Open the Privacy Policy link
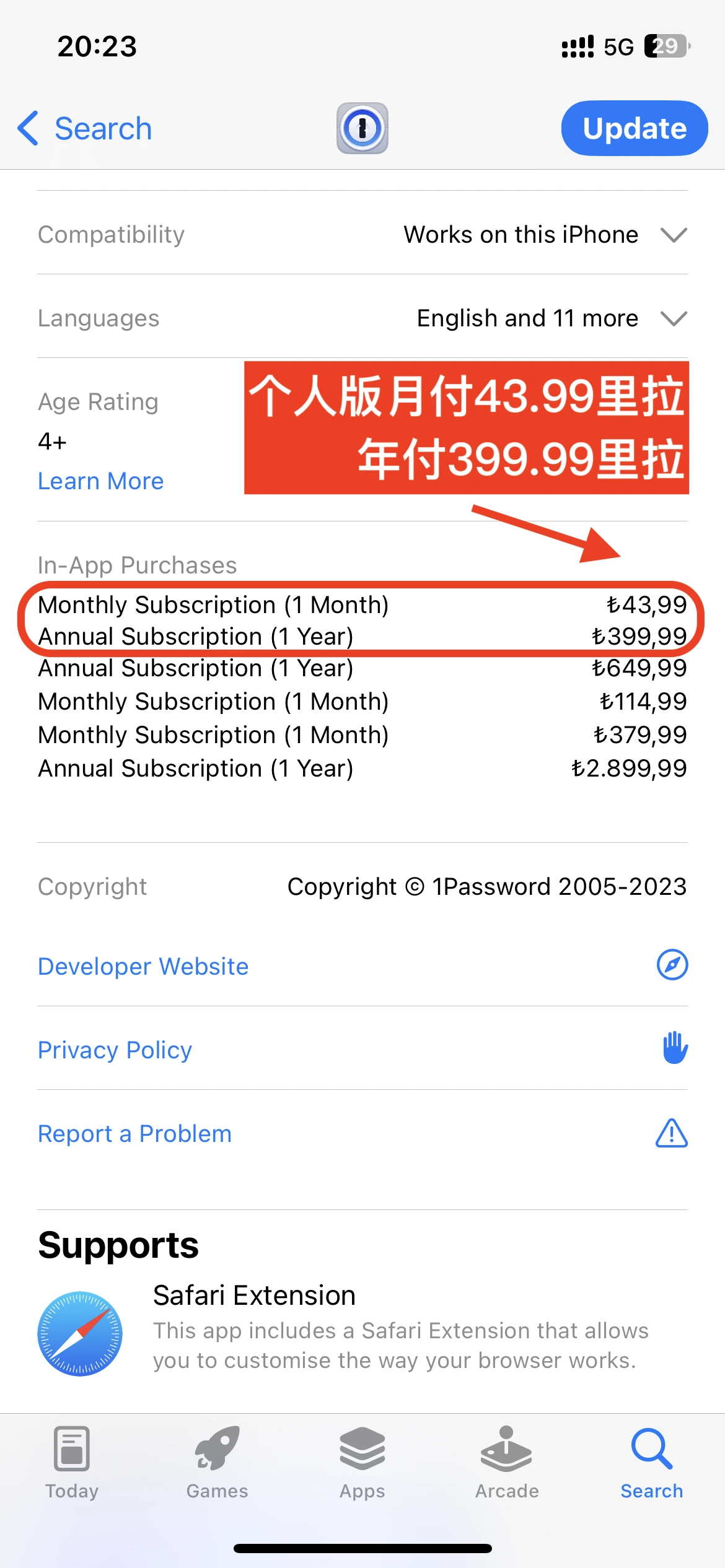 115,1050
